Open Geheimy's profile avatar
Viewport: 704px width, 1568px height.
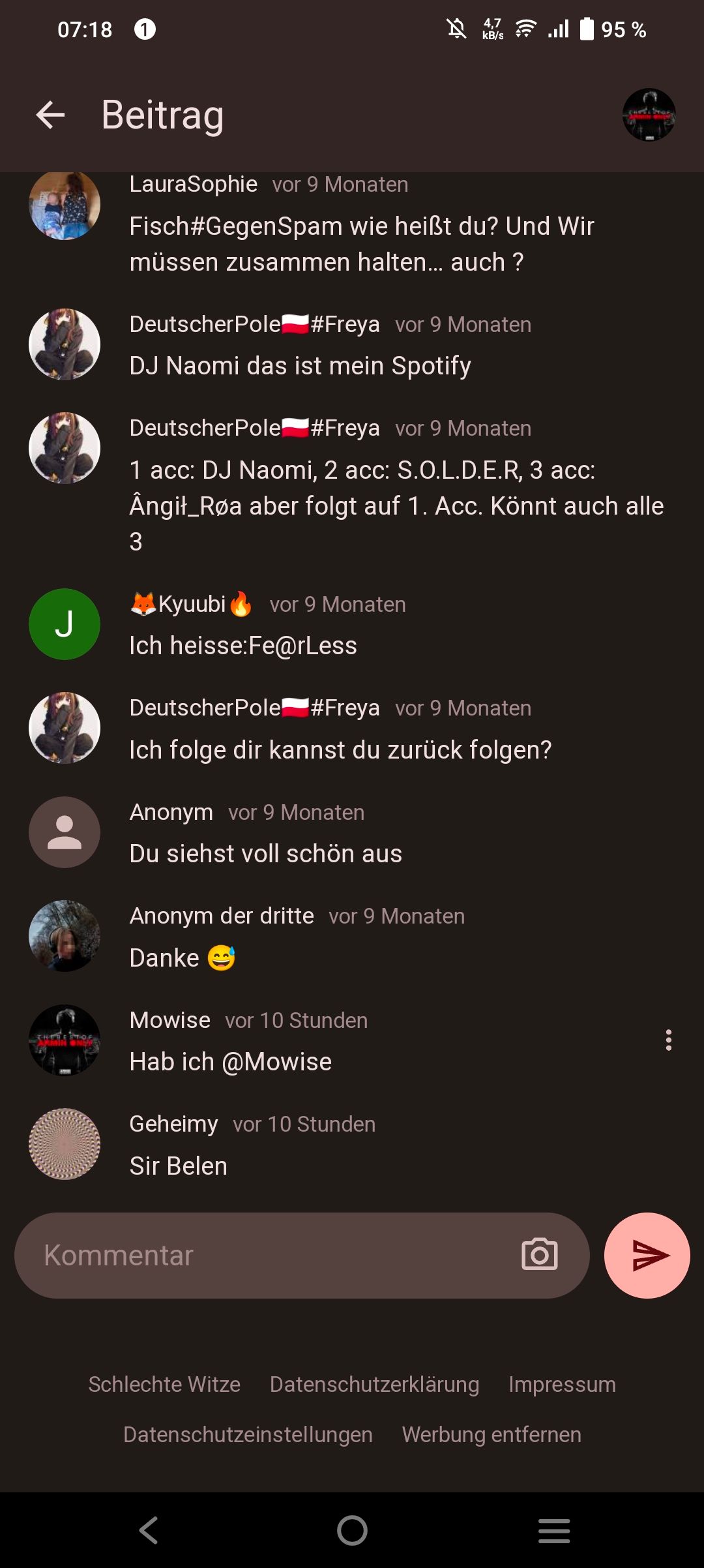[x=65, y=1144]
